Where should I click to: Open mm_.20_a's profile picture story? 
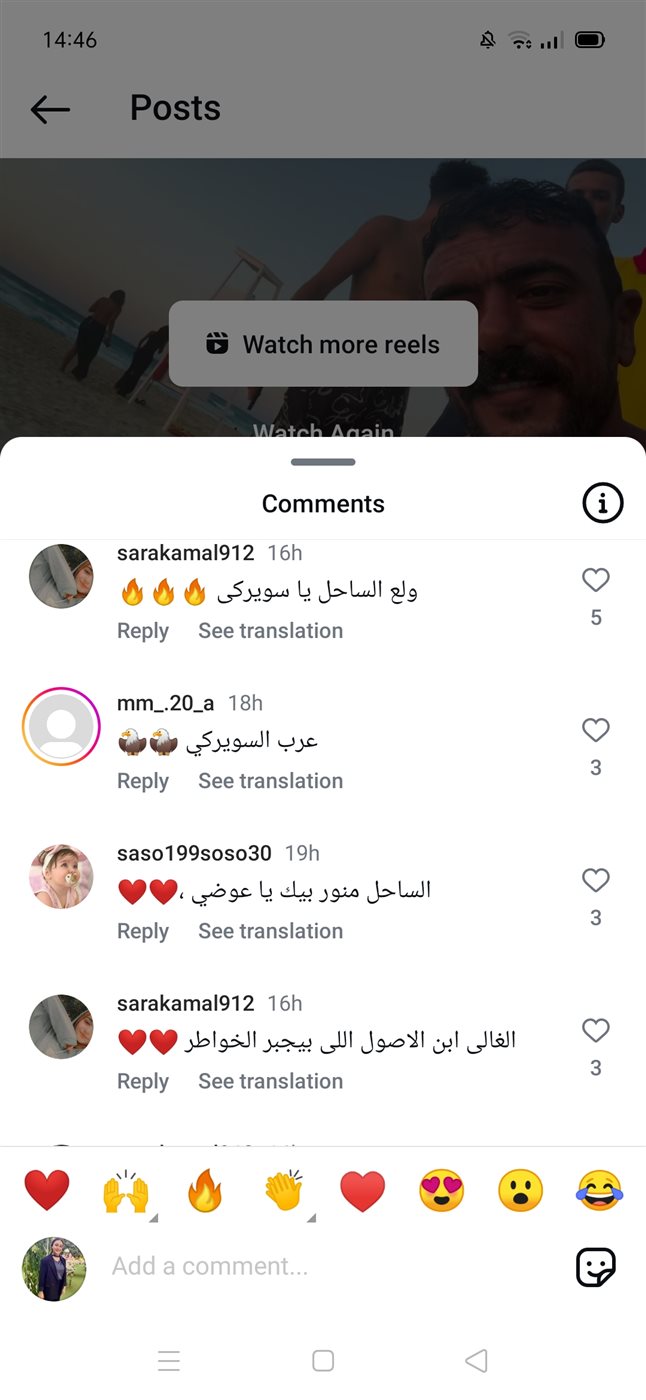(62, 727)
